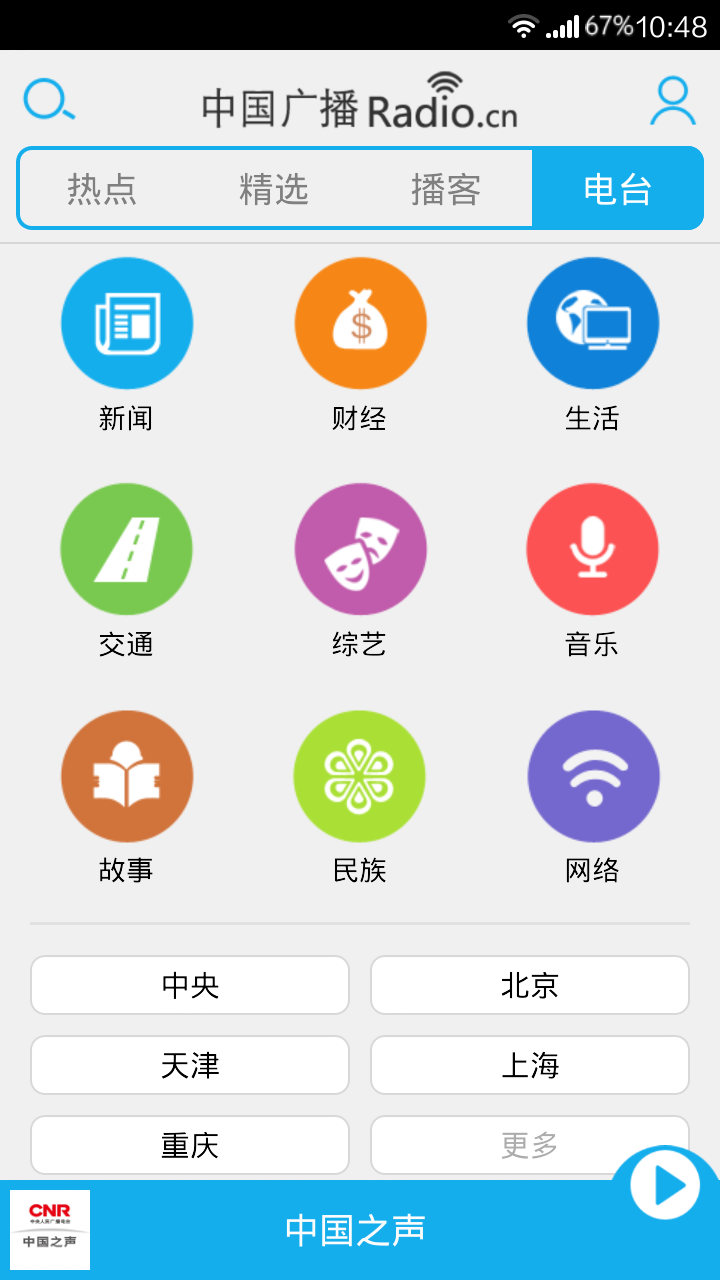Open the 新闻 news category
This screenshot has height=1280, width=720.
[127, 323]
